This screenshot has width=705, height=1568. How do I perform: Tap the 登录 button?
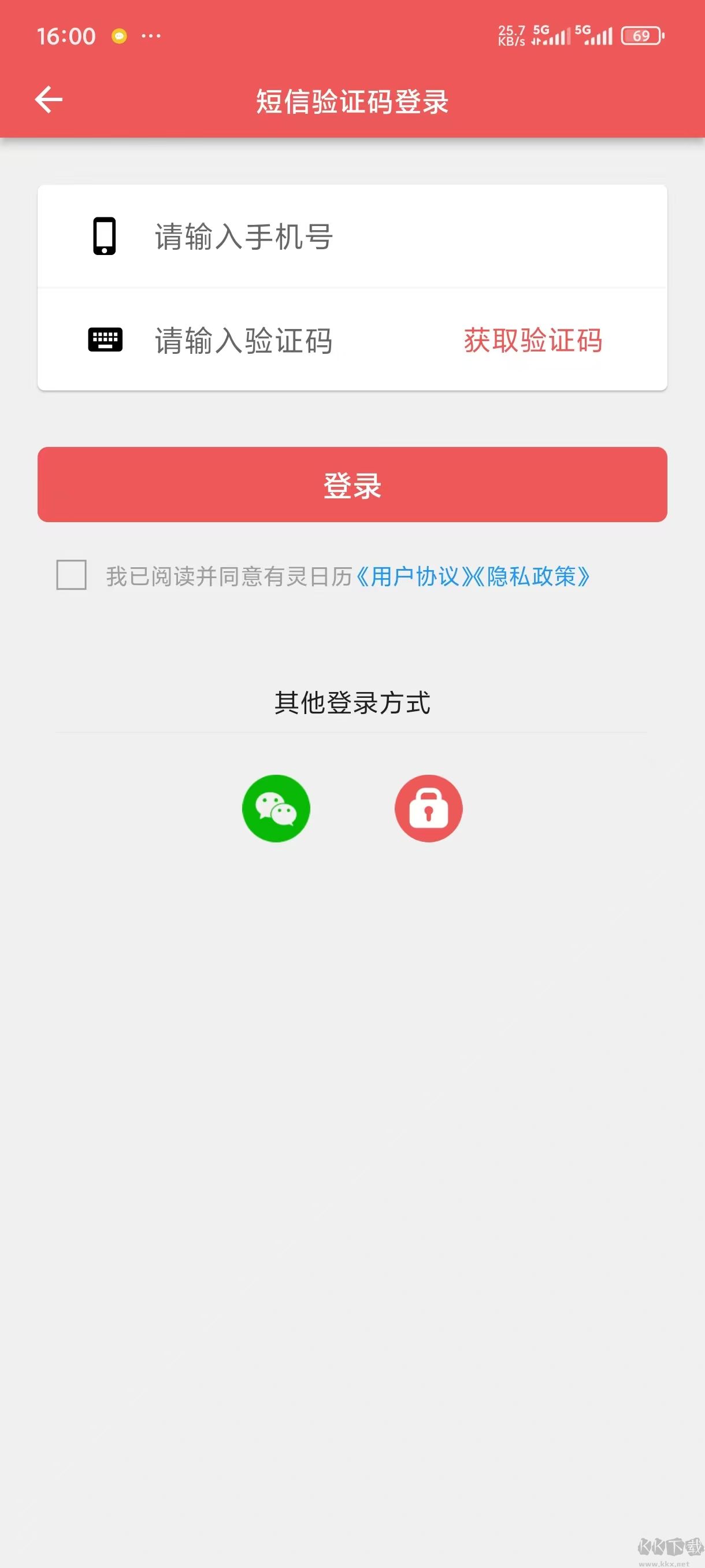pos(352,485)
